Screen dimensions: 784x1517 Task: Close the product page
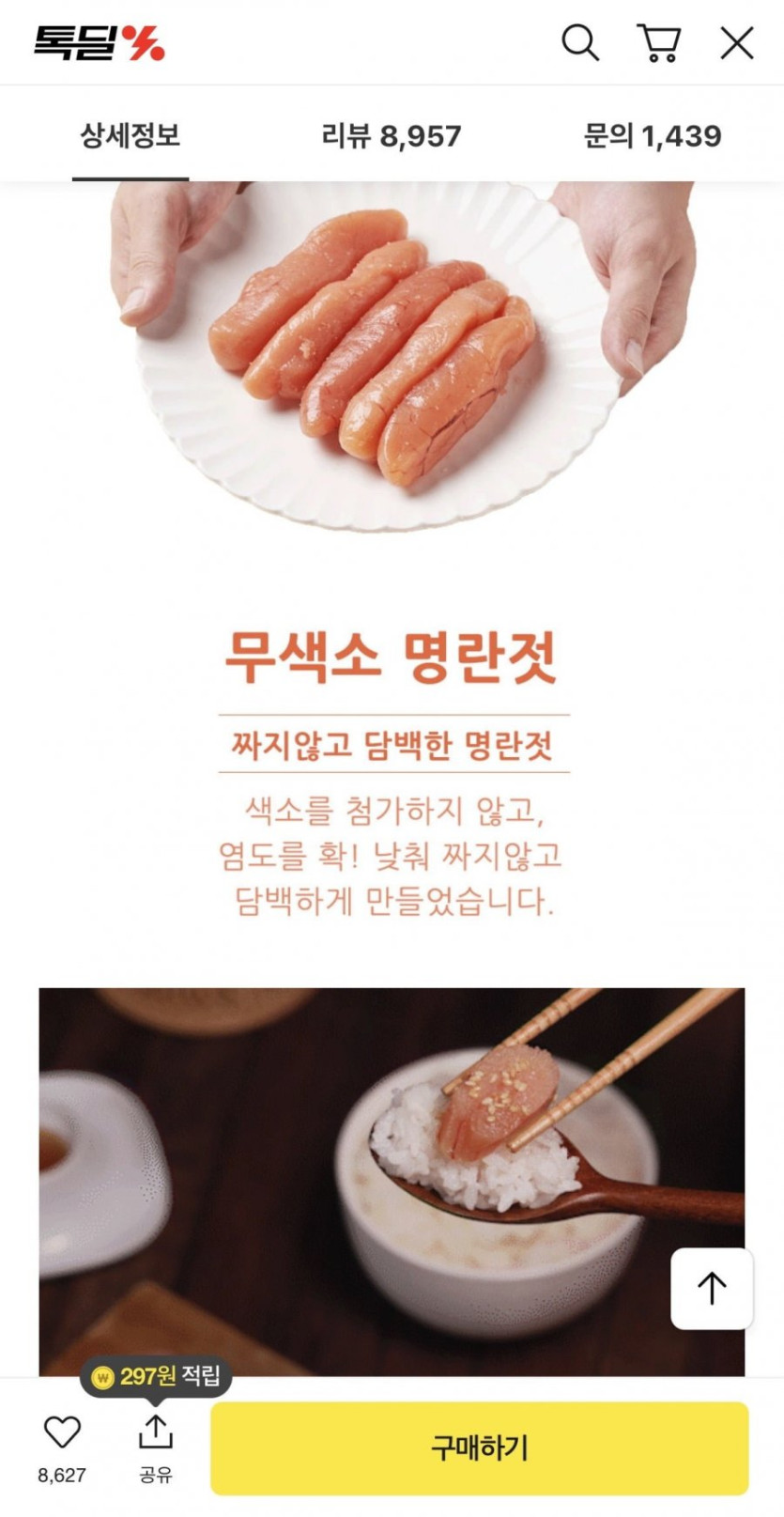(x=737, y=43)
